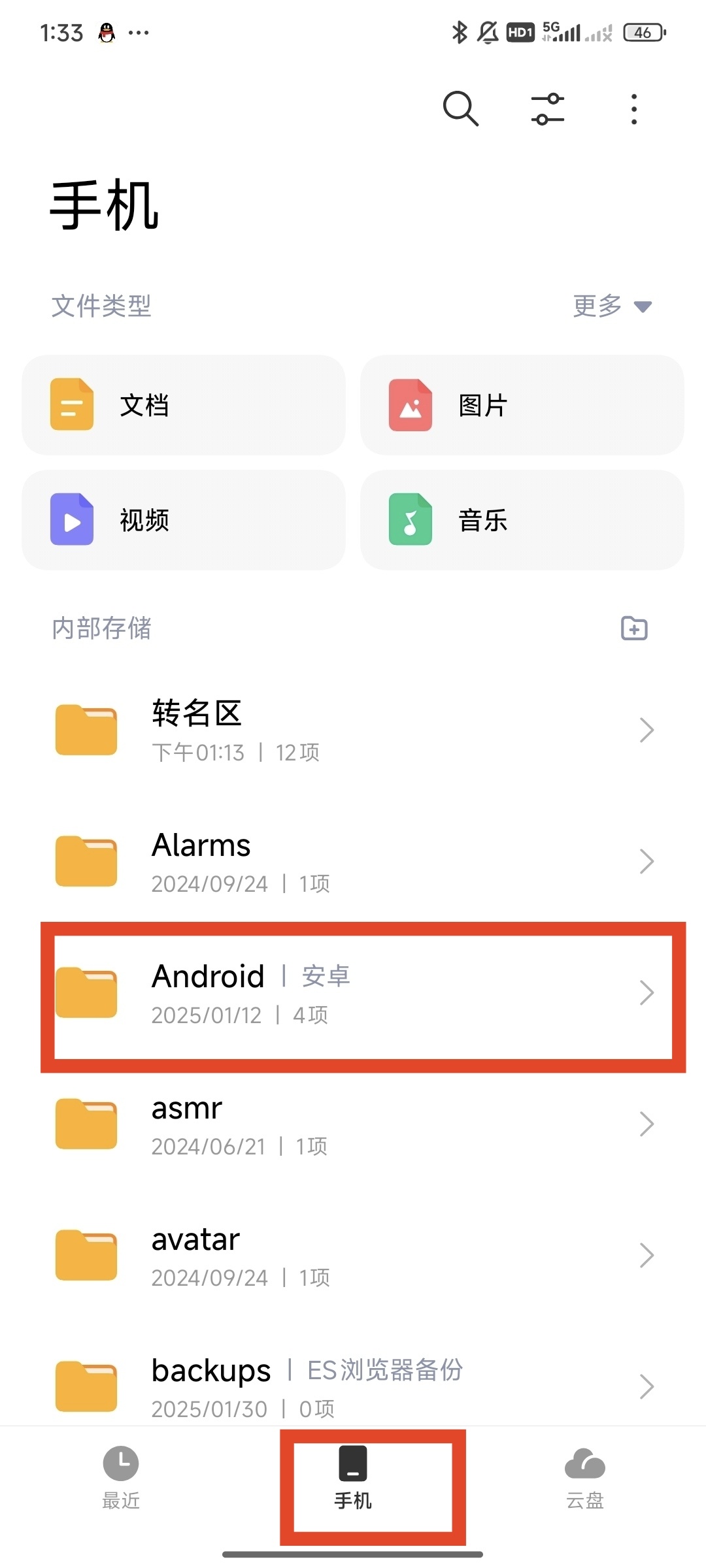Select the 手机 tab
Image resolution: width=706 pixels, height=1568 pixels.
(353, 1478)
